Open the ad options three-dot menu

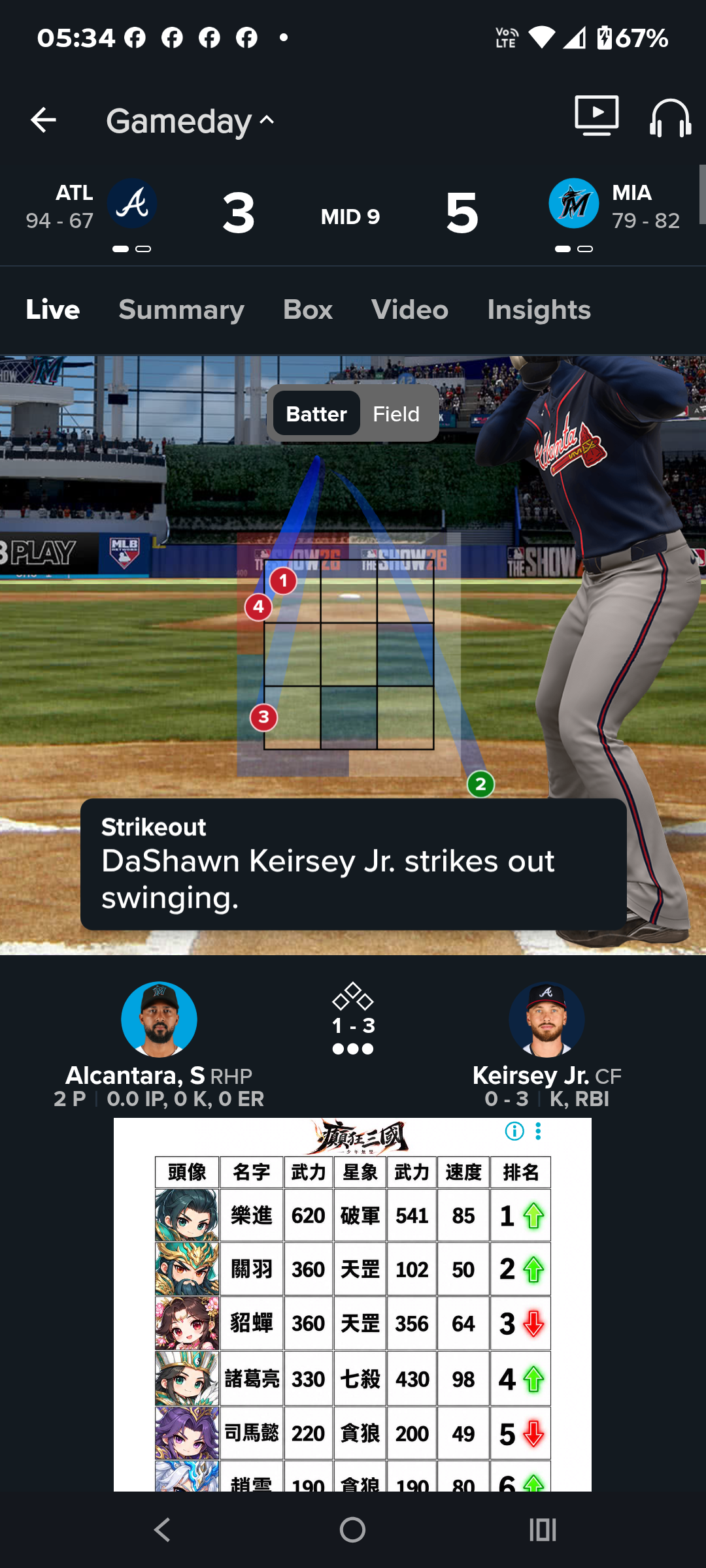(x=538, y=1131)
